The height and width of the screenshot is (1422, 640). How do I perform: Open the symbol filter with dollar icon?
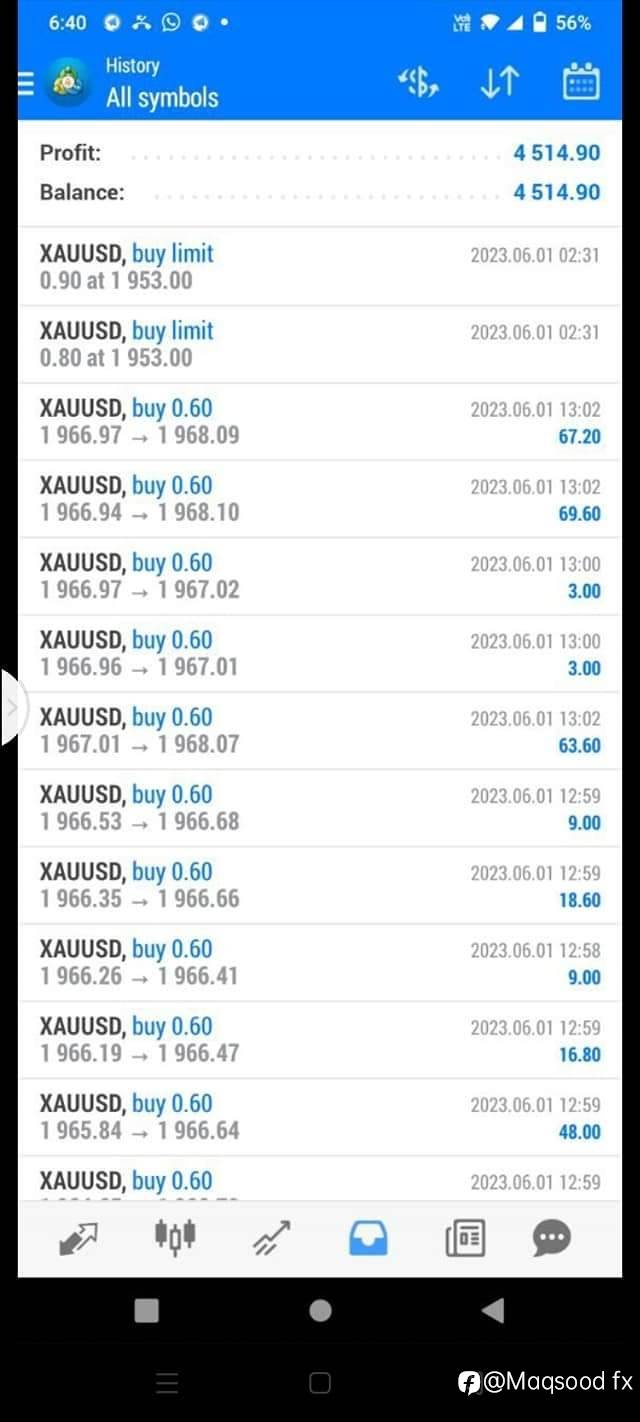(418, 83)
